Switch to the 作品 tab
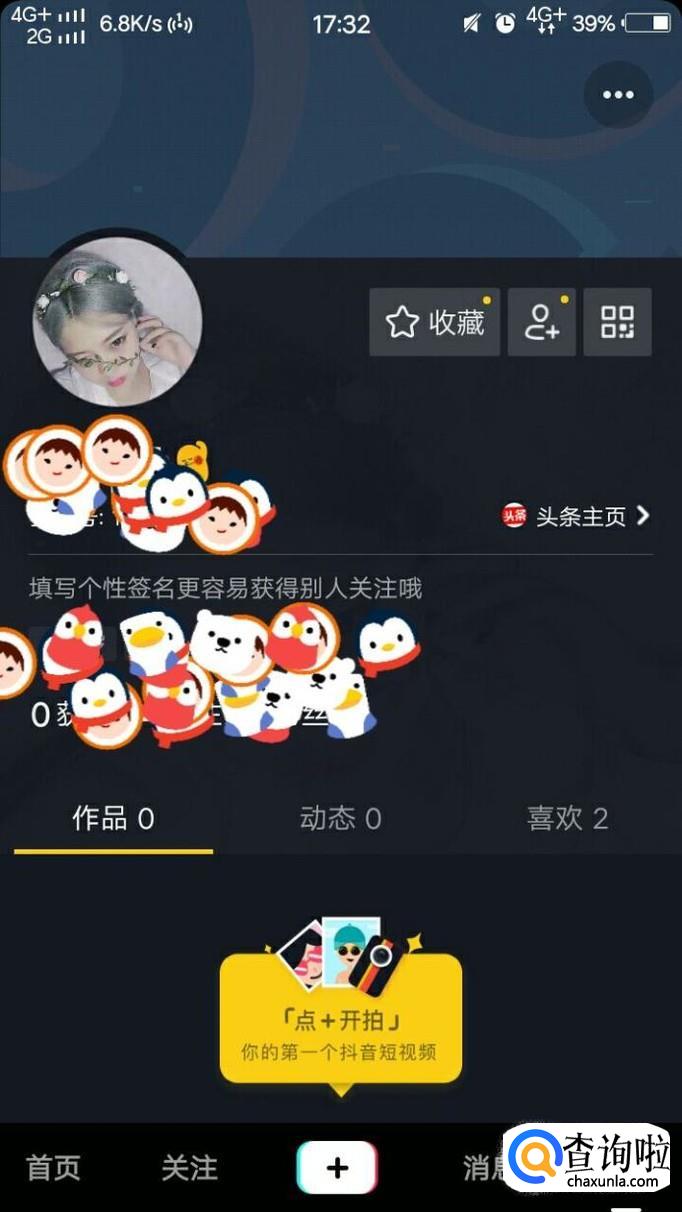The height and width of the screenshot is (1212, 682). click(x=113, y=819)
